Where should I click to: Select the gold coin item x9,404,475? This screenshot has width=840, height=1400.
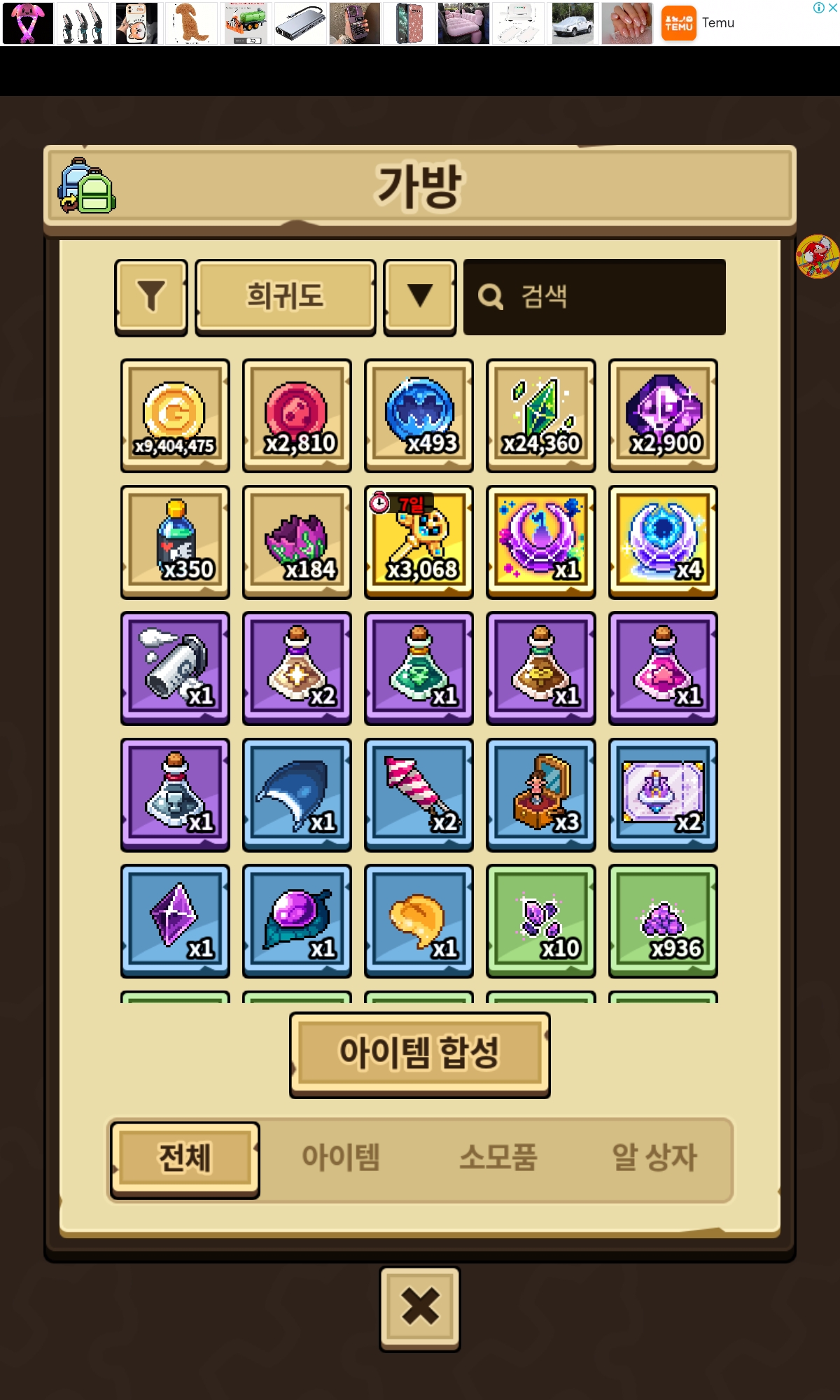(x=175, y=415)
